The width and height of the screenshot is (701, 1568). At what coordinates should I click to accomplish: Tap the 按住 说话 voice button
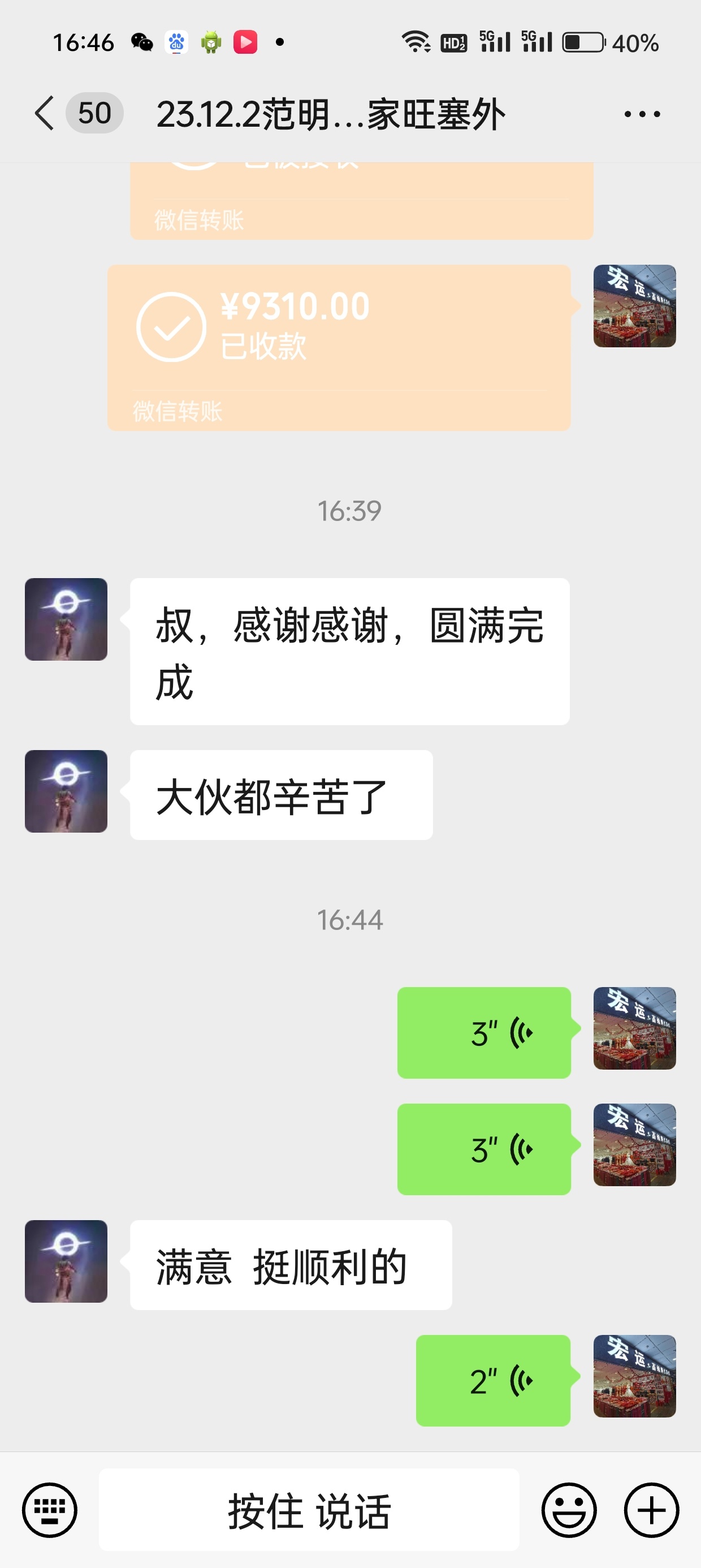click(309, 1510)
